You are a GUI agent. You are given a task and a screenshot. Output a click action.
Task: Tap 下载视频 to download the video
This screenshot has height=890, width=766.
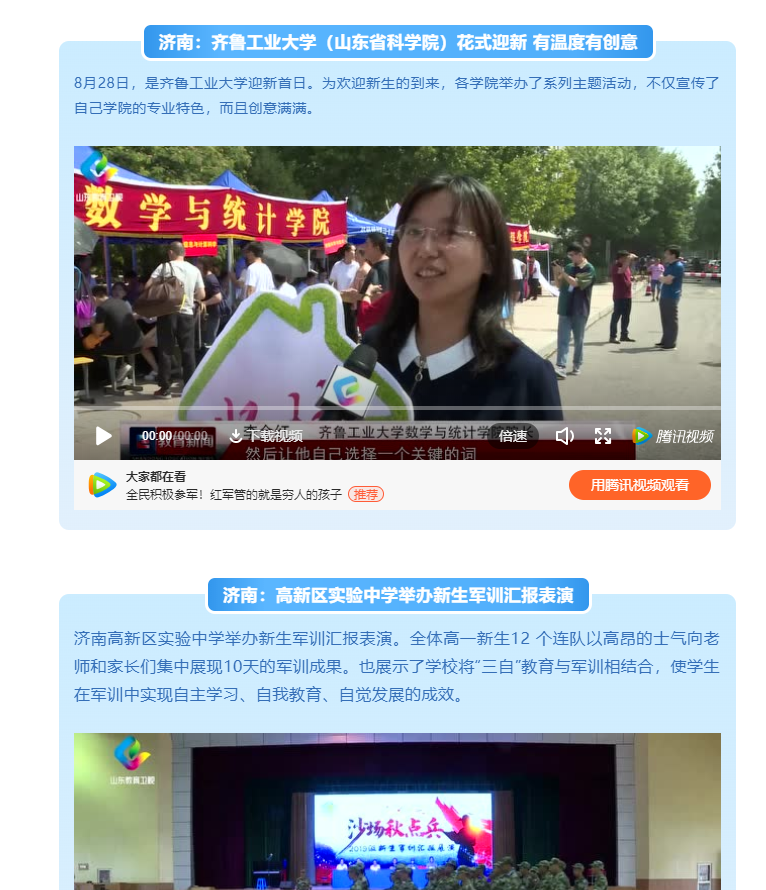(x=266, y=436)
